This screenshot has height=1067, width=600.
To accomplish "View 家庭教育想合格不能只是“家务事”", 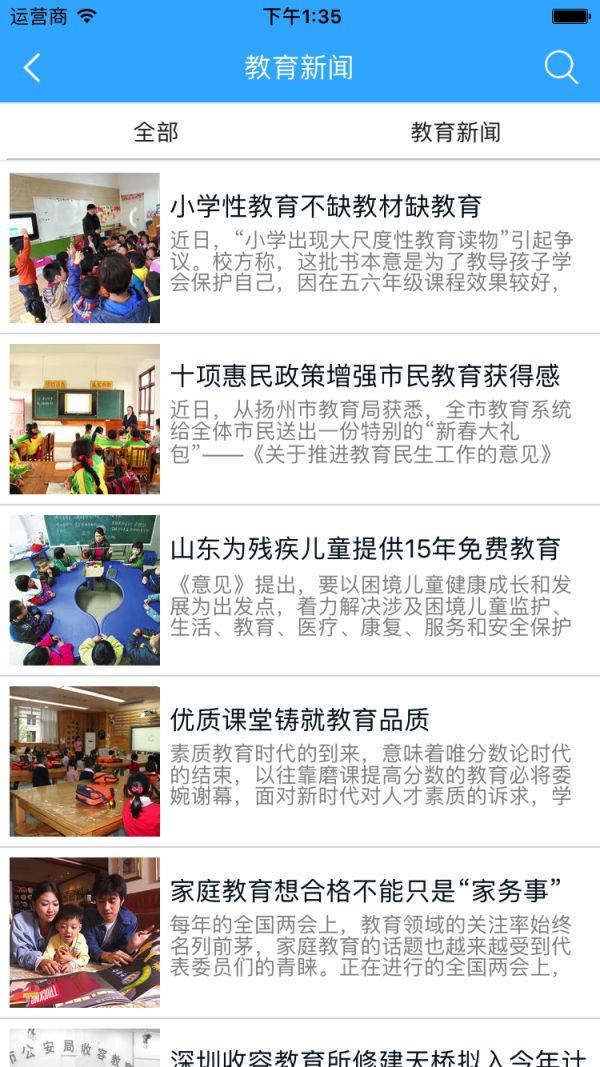I will pyautogui.click(x=365, y=891).
